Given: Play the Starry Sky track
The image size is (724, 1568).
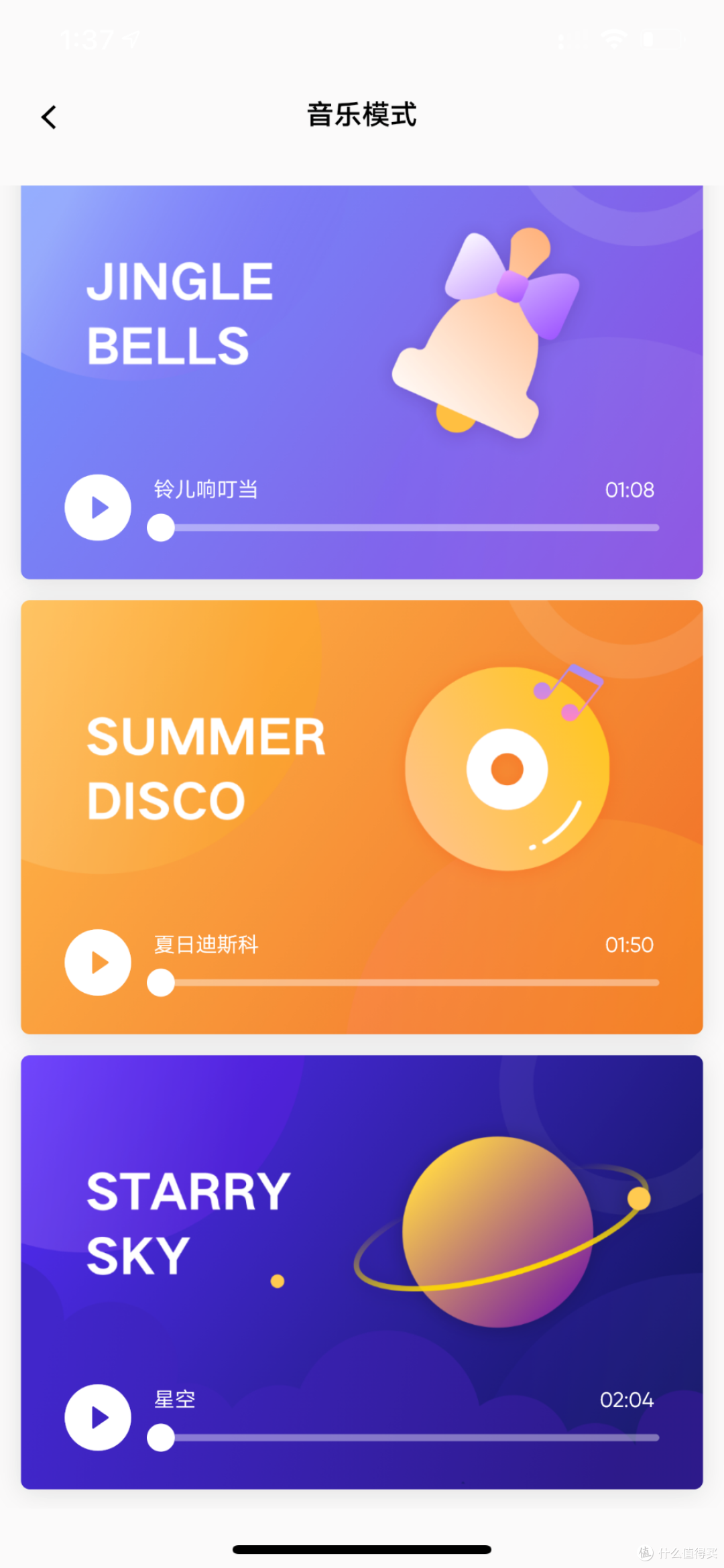Looking at the screenshot, I should 98,1417.
